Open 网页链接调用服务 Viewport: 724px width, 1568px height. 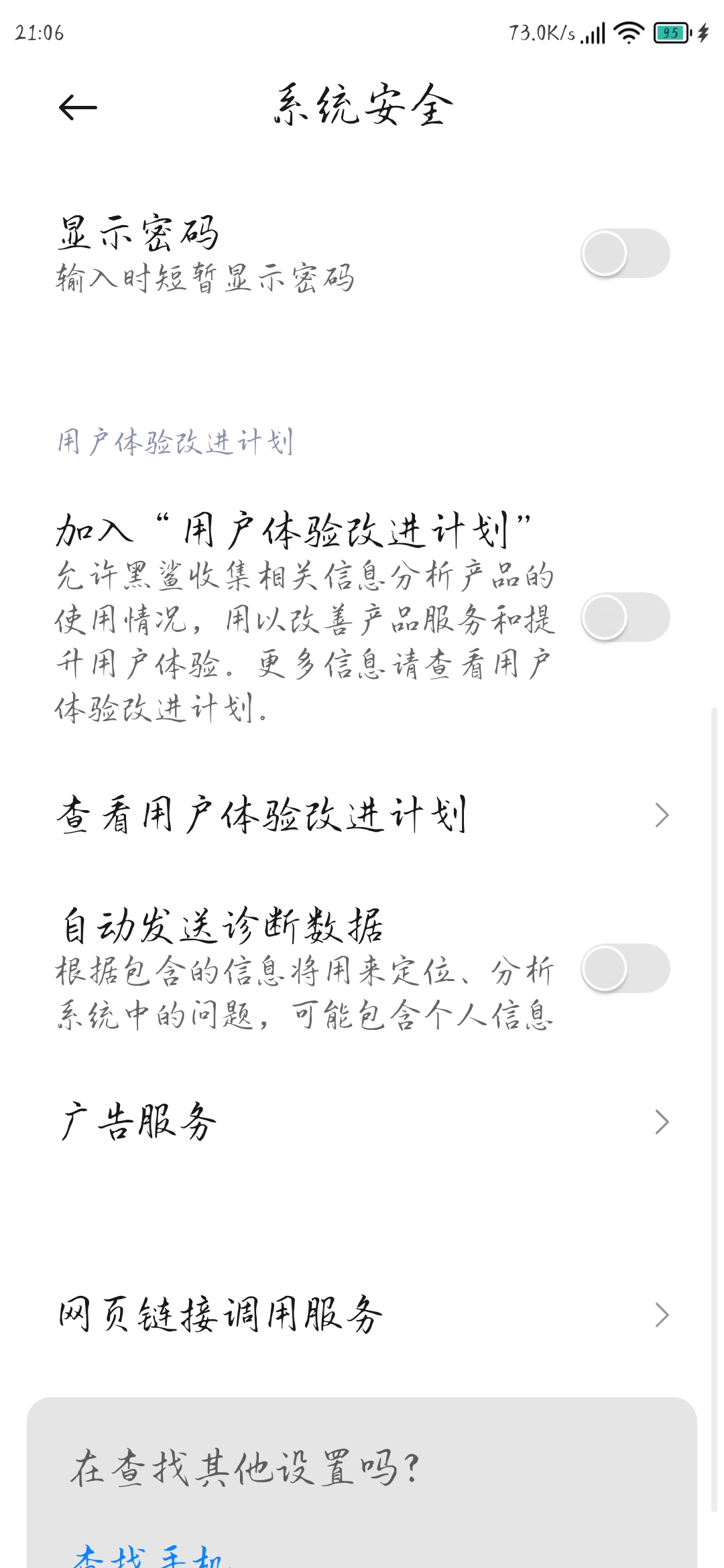point(362,1315)
